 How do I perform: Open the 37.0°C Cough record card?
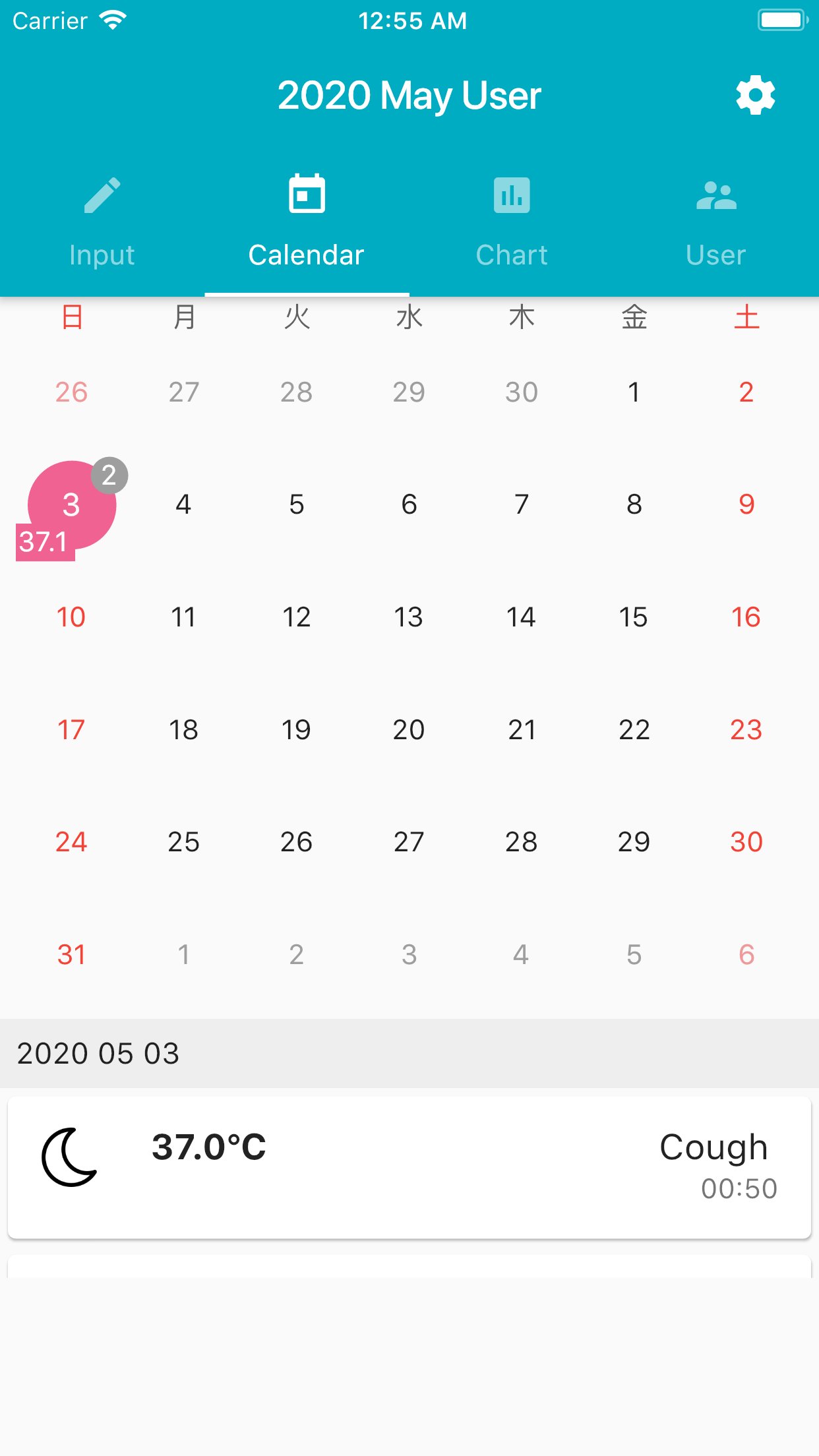point(409,1167)
